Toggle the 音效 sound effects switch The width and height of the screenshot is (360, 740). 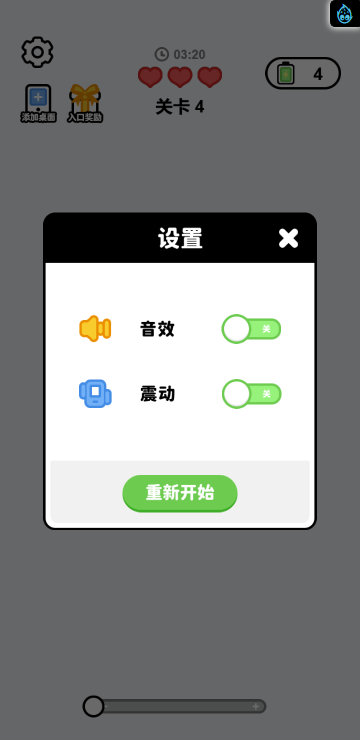pyautogui.click(x=251, y=329)
